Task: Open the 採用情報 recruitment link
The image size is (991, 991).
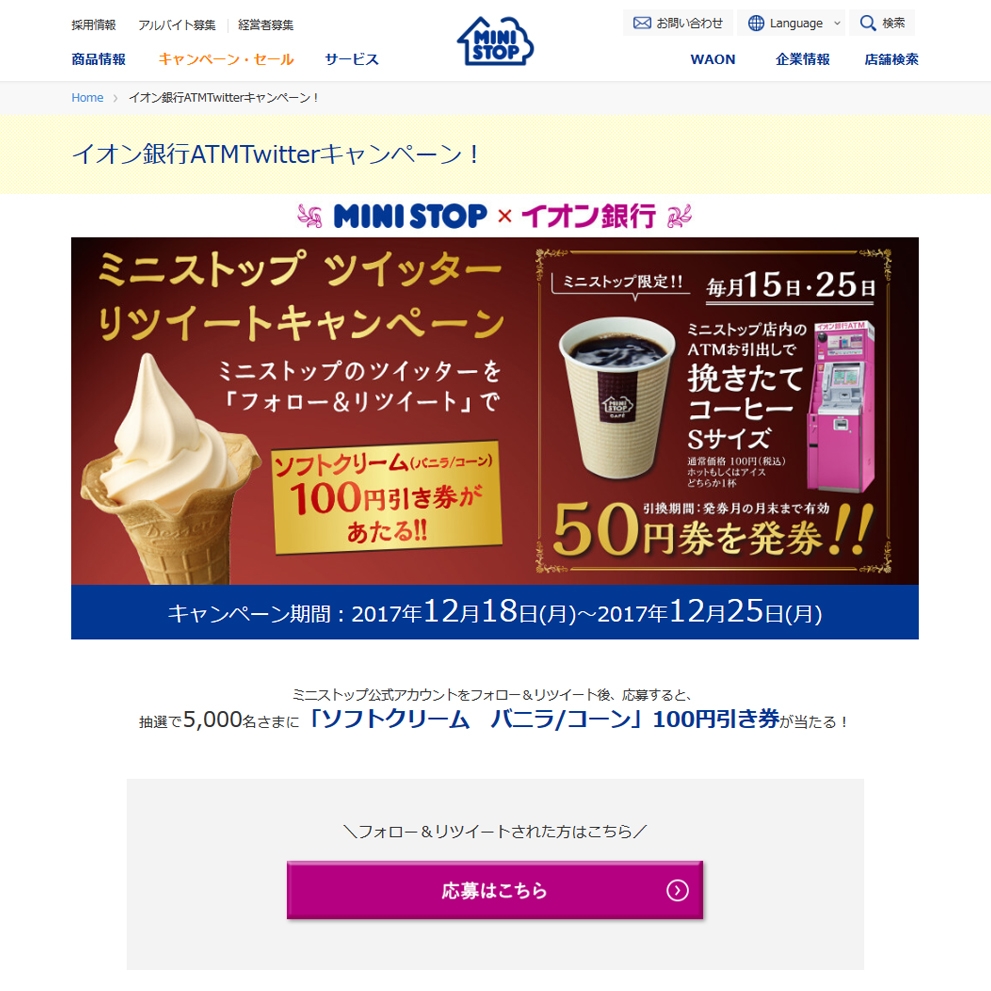Action: pyautogui.click(x=94, y=25)
